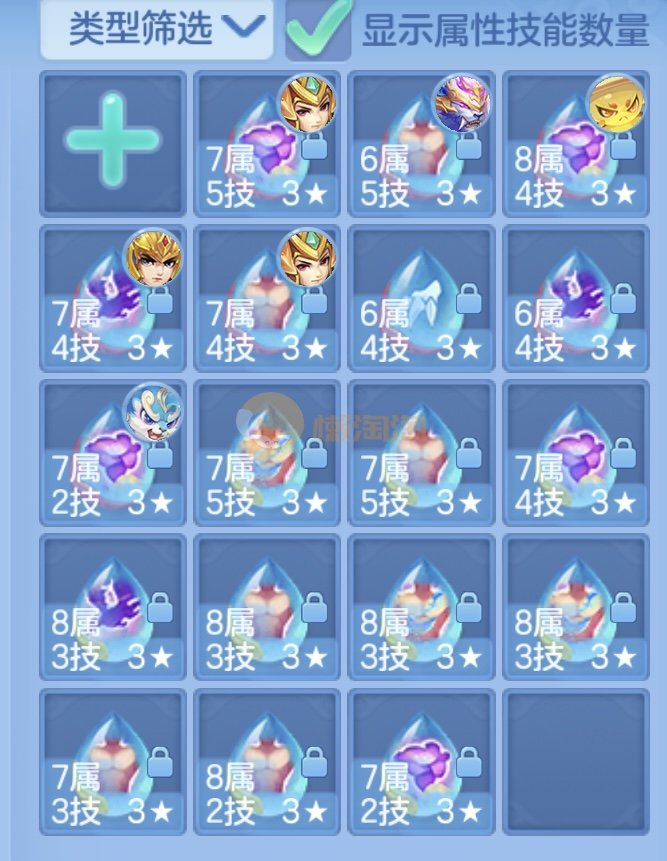Uncheck the 显示属性技能数量 checkbox
The image size is (667, 861).
[x=318, y=29]
